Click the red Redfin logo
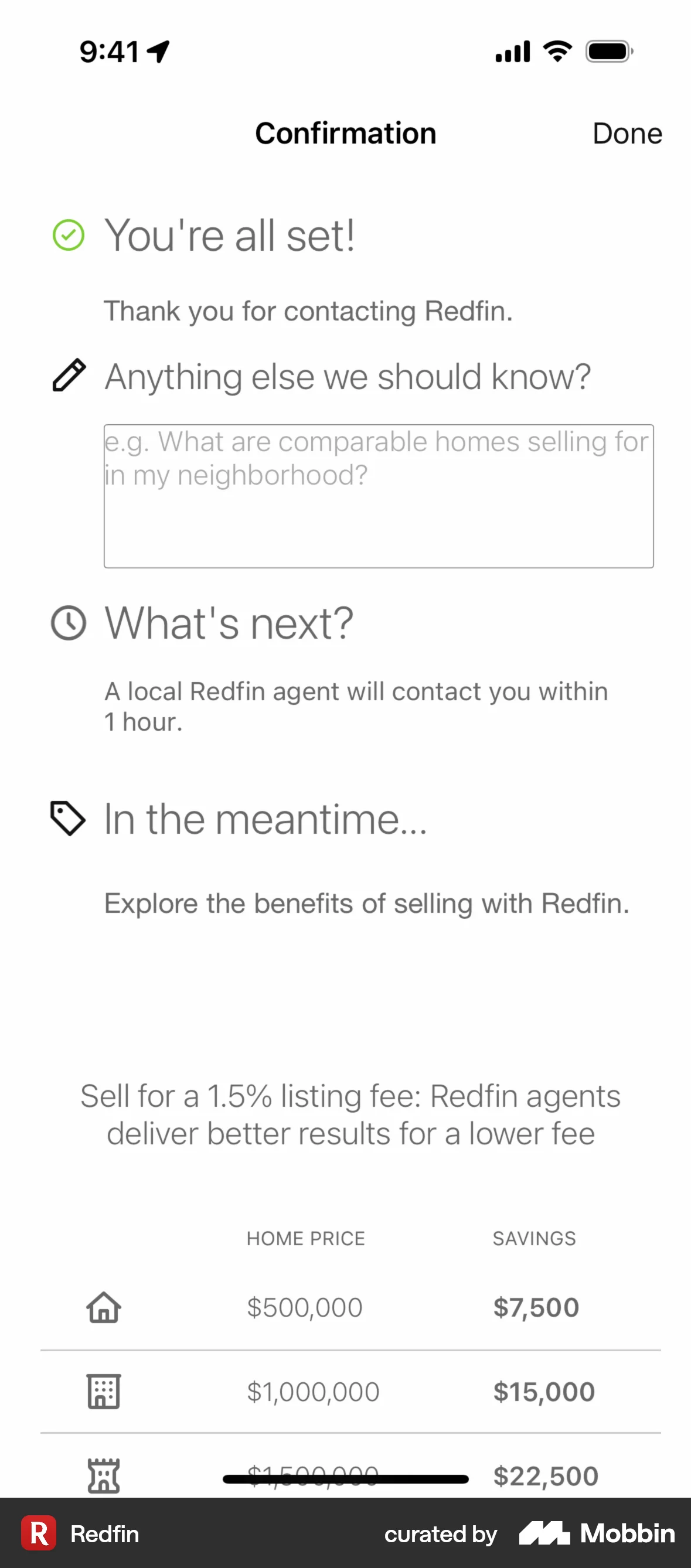The height and width of the screenshot is (1568, 691). pos(39,1534)
